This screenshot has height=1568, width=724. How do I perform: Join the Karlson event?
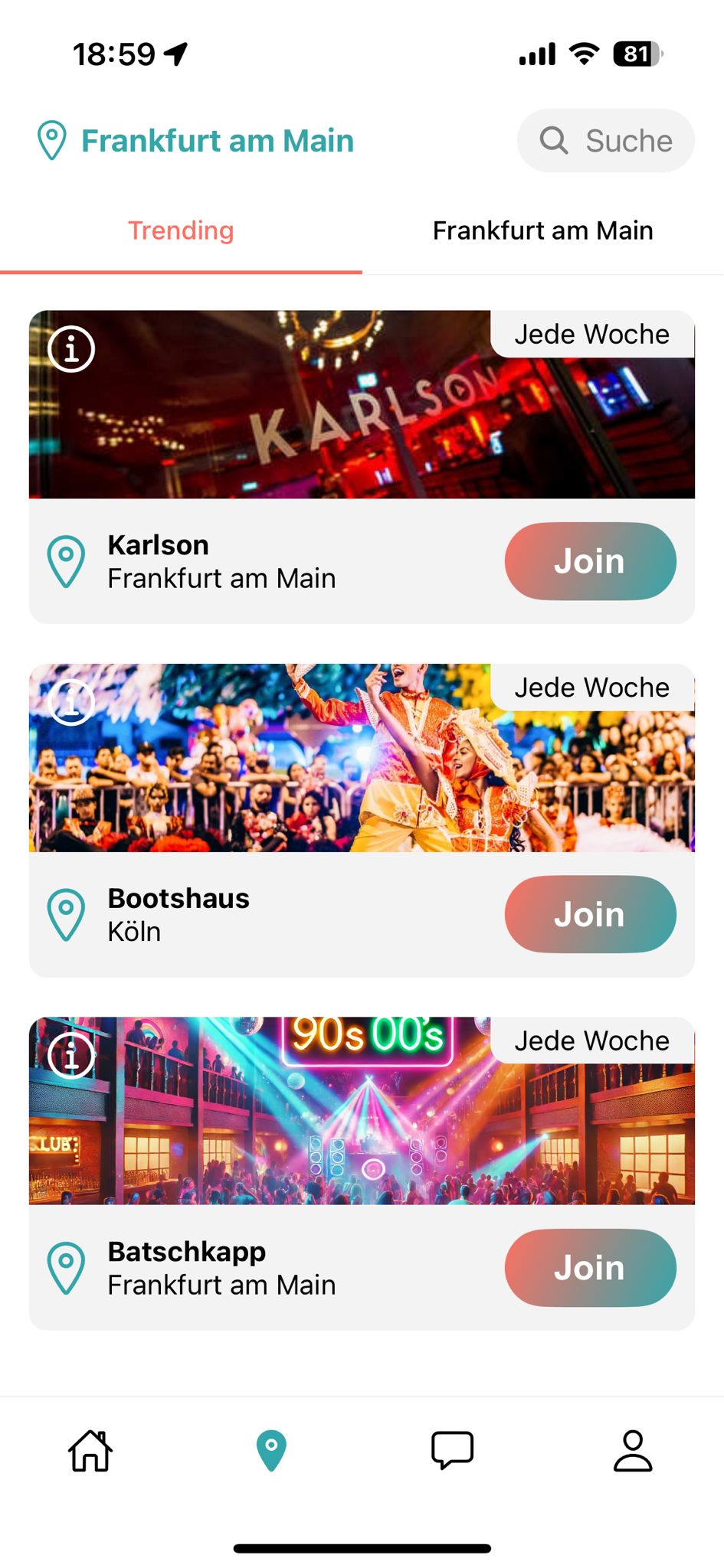pos(591,561)
